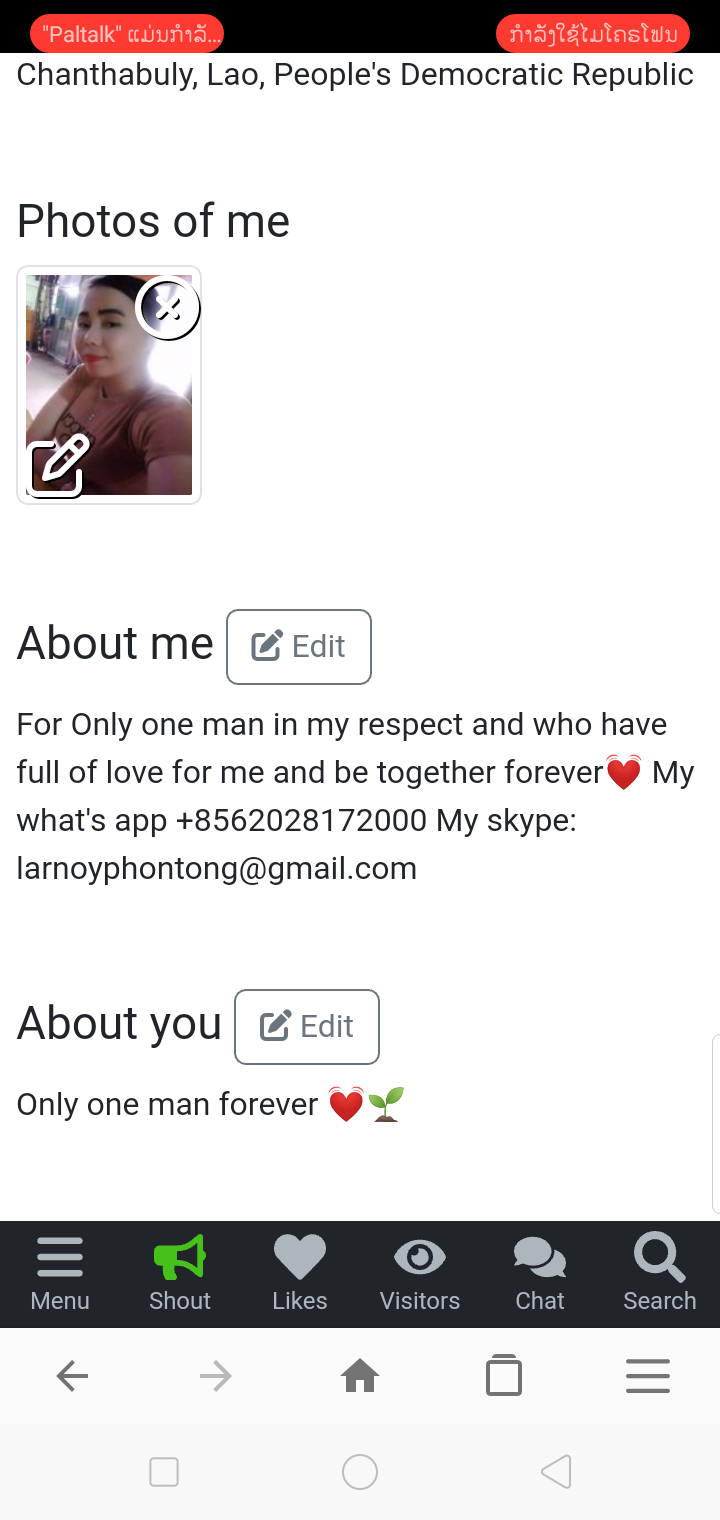
Task: Open the Shout tab
Action: [x=180, y=1274]
